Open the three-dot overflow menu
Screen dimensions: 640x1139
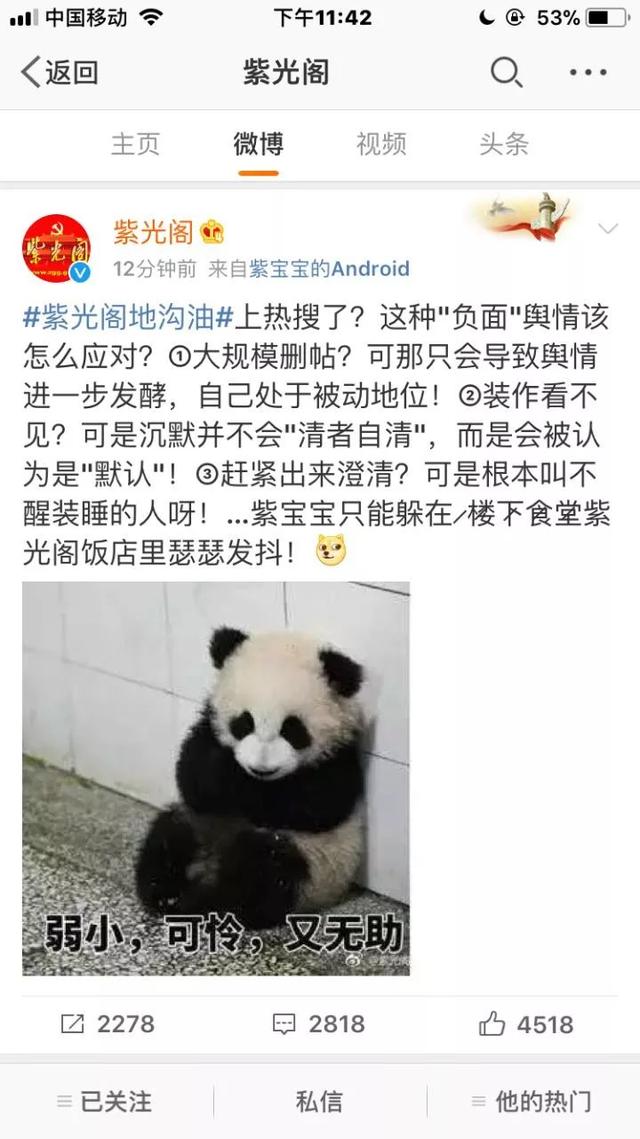(x=588, y=73)
